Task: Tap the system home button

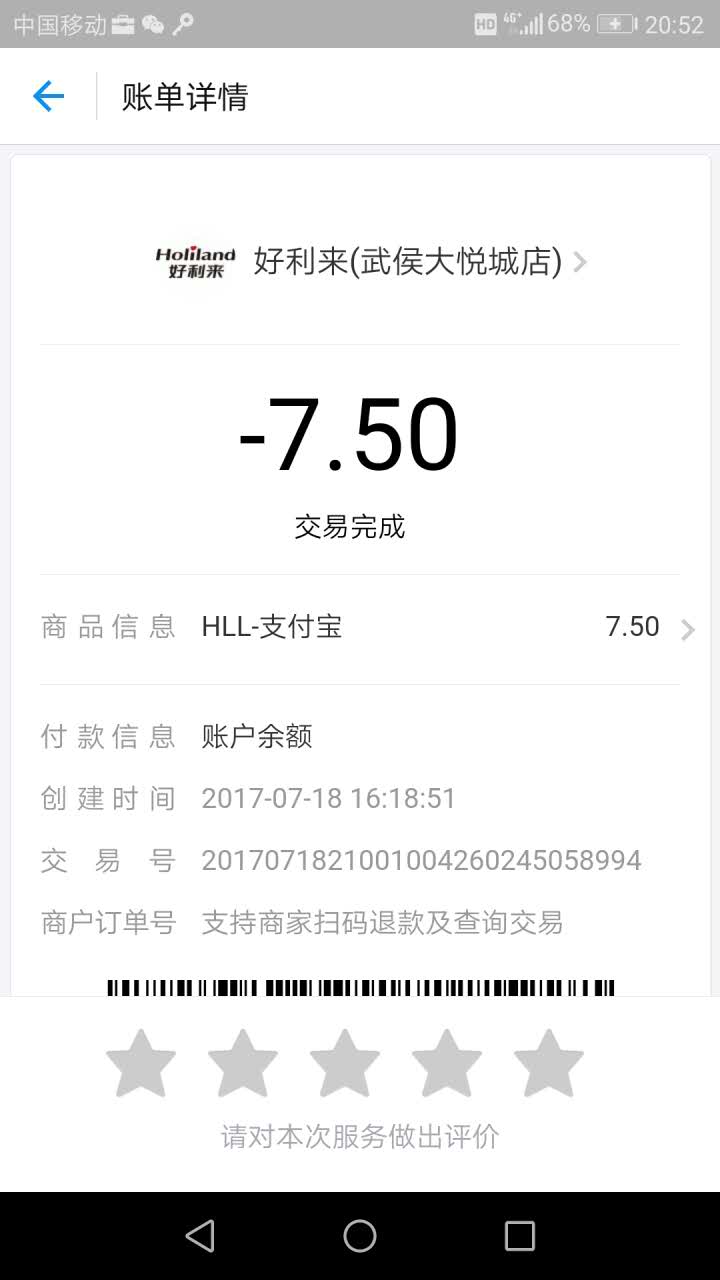Action: pyautogui.click(x=360, y=1236)
